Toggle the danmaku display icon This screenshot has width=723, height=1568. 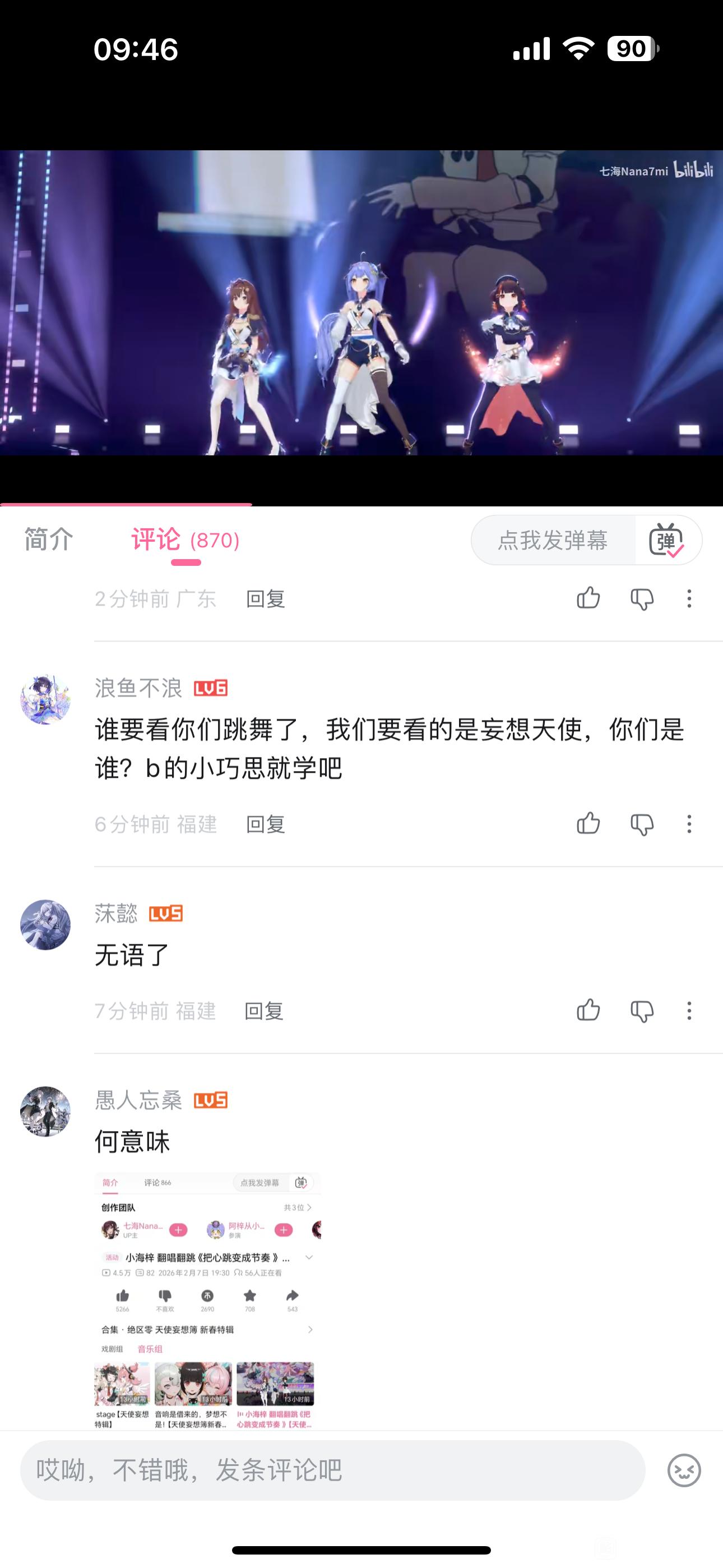click(666, 540)
